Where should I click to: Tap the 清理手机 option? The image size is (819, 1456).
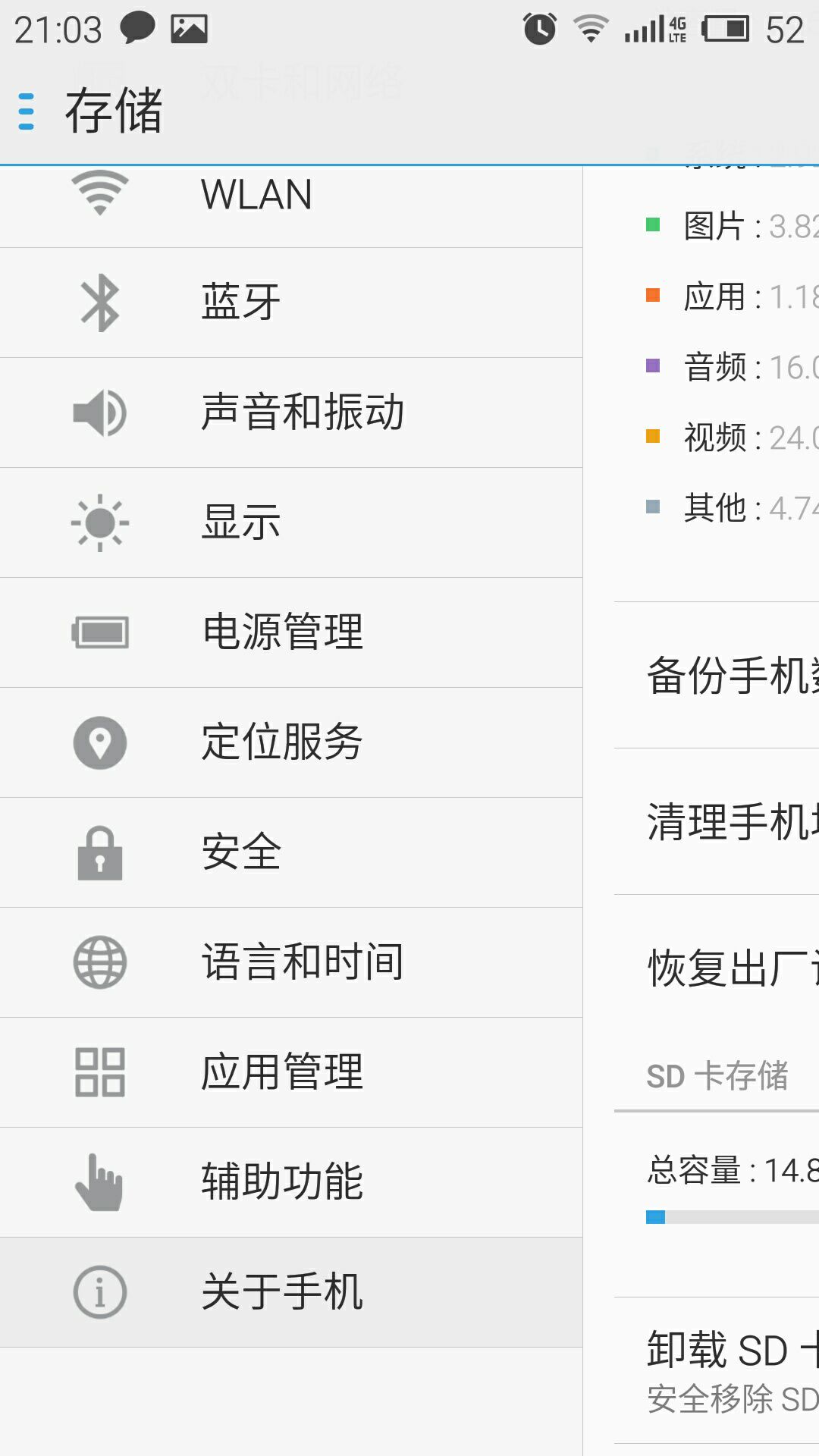(x=717, y=821)
